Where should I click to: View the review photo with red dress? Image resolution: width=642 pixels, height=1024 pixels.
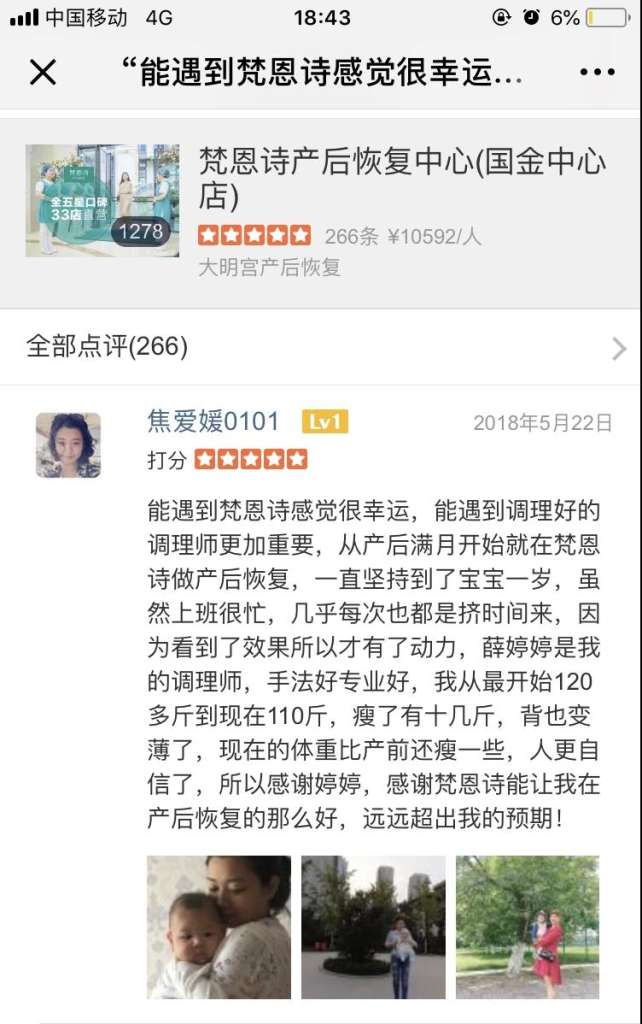527,927
